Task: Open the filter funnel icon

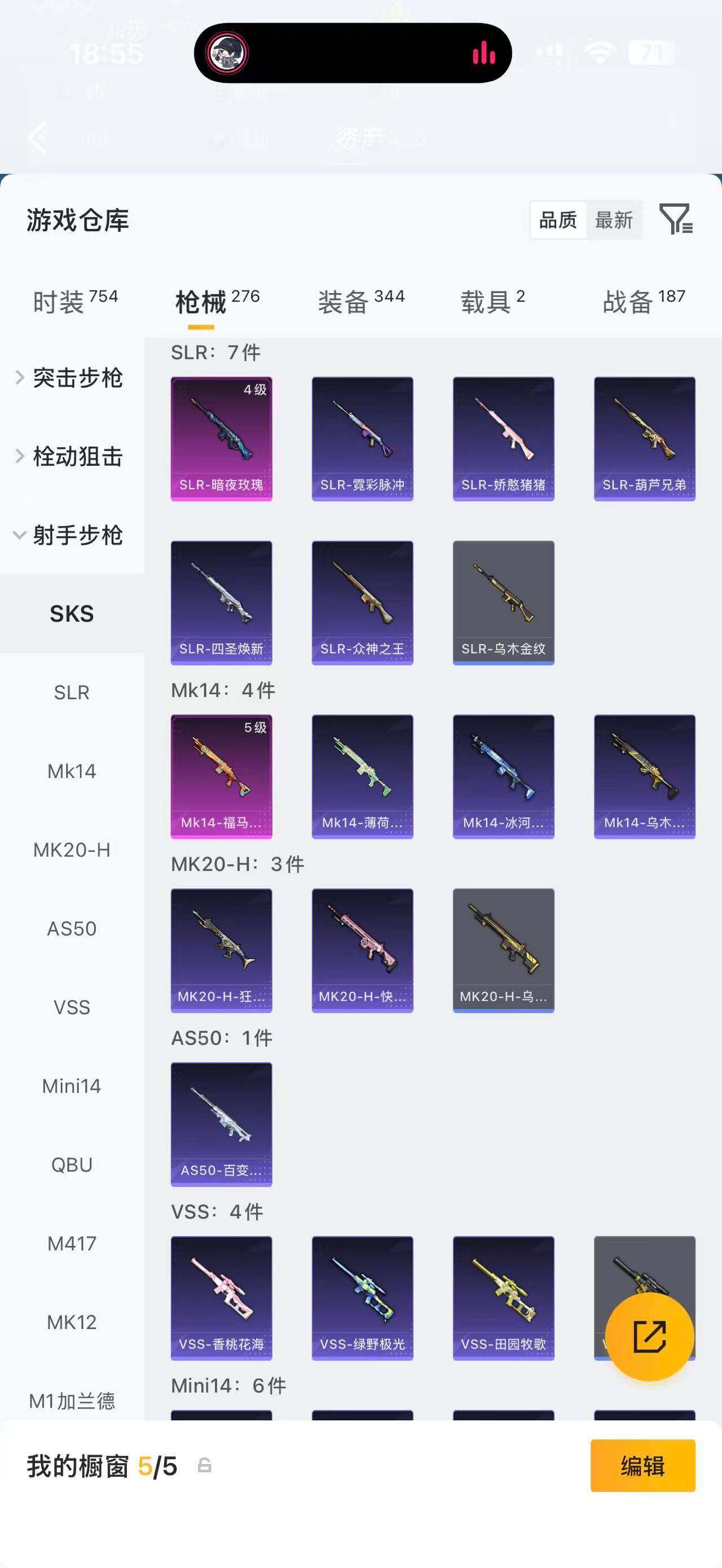Action: tap(676, 219)
